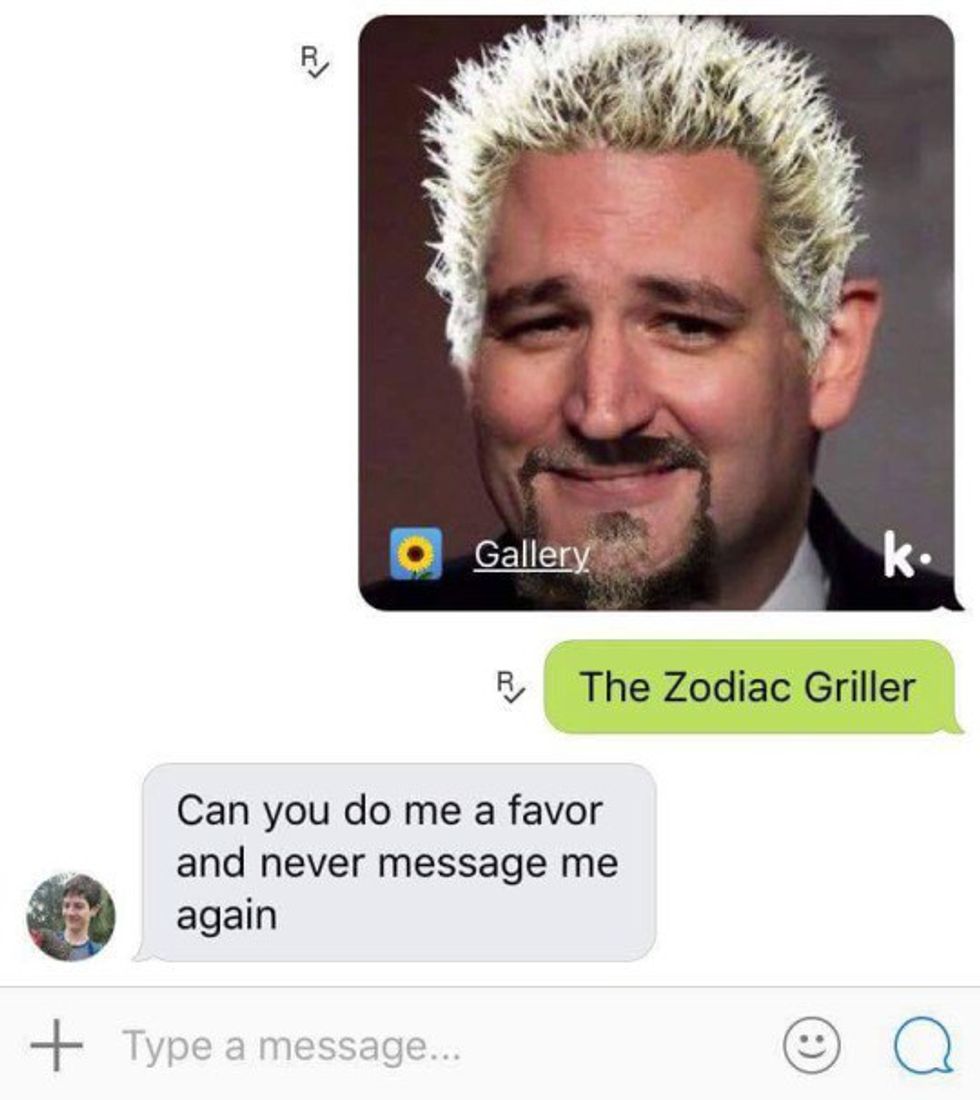Screen dimensions: 980x1100
Task: Tap the Type a message field
Action: pos(400,1046)
